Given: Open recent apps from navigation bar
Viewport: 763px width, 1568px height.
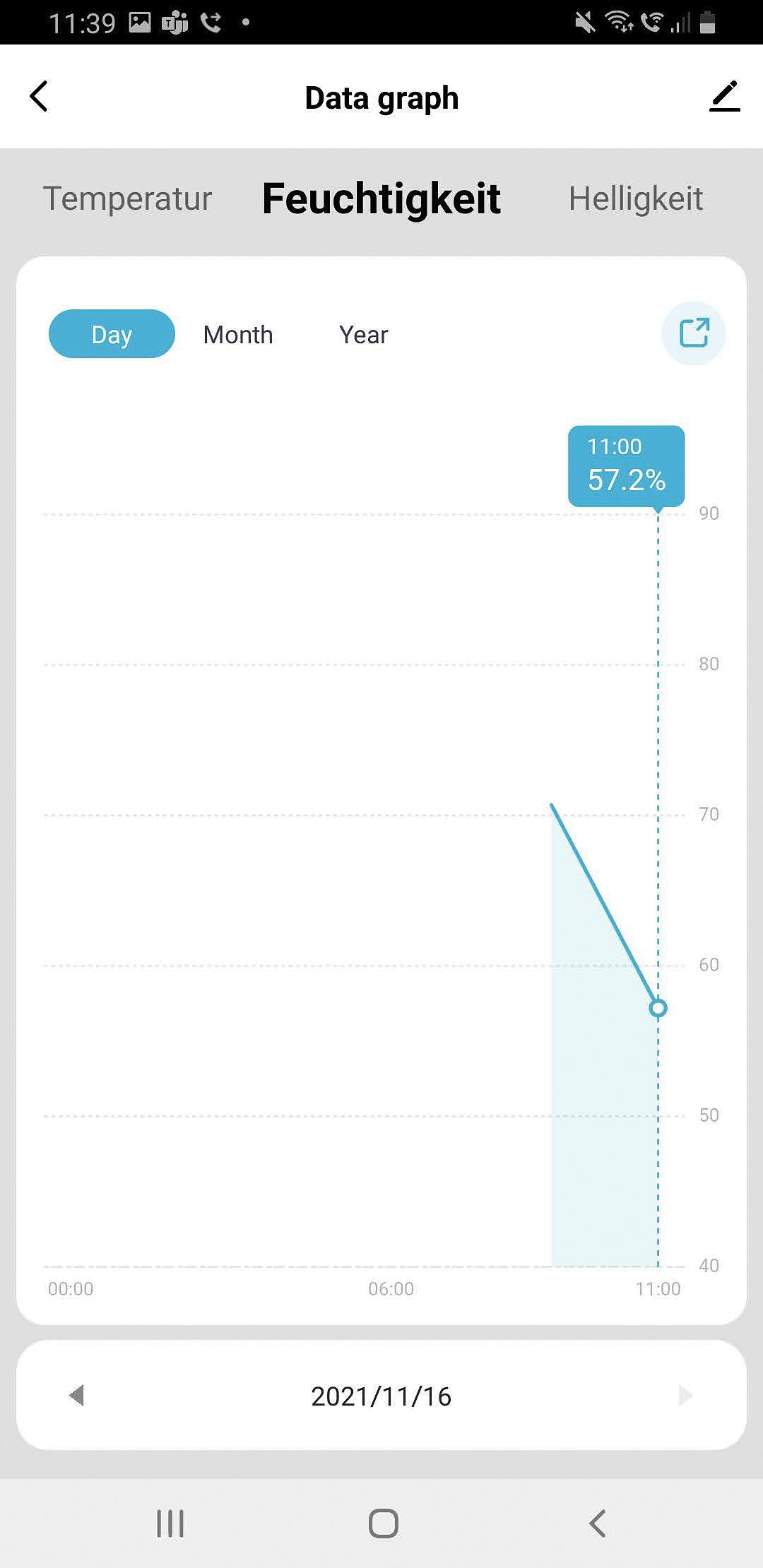Looking at the screenshot, I should (170, 1524).
